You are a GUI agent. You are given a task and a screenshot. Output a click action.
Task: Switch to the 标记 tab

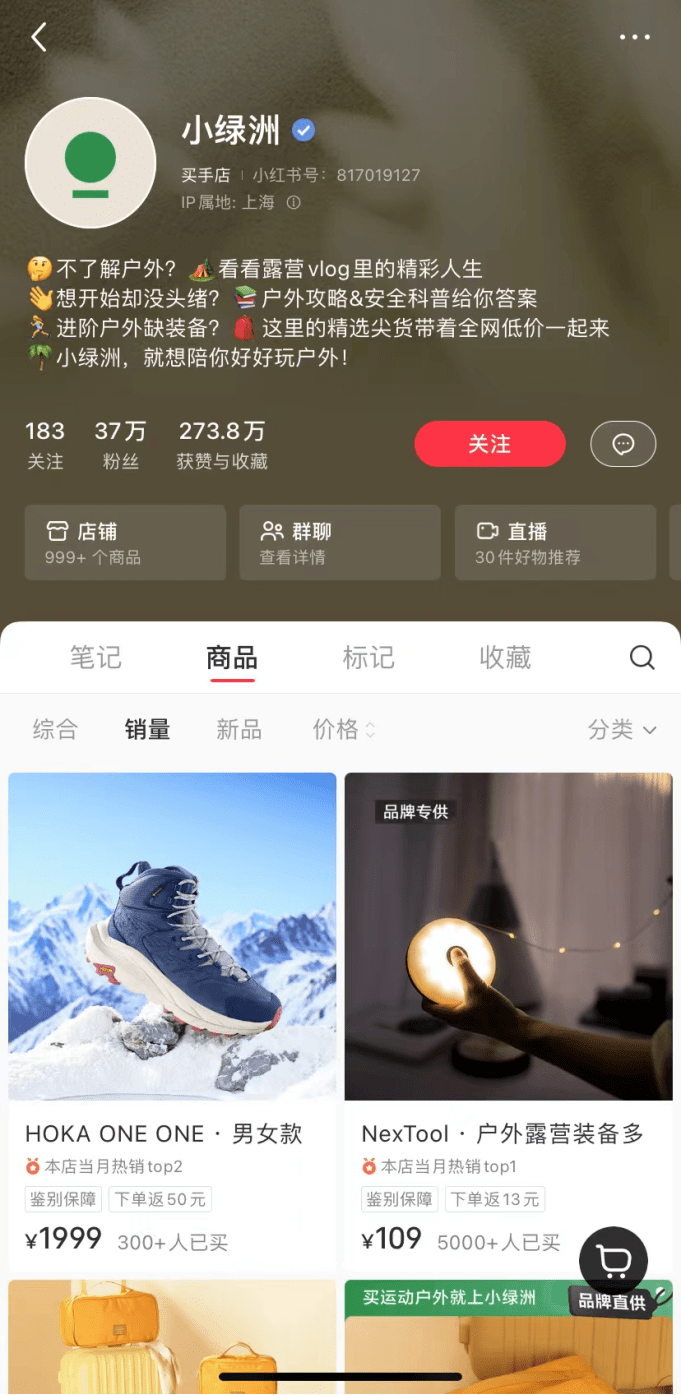coord(368,657)
